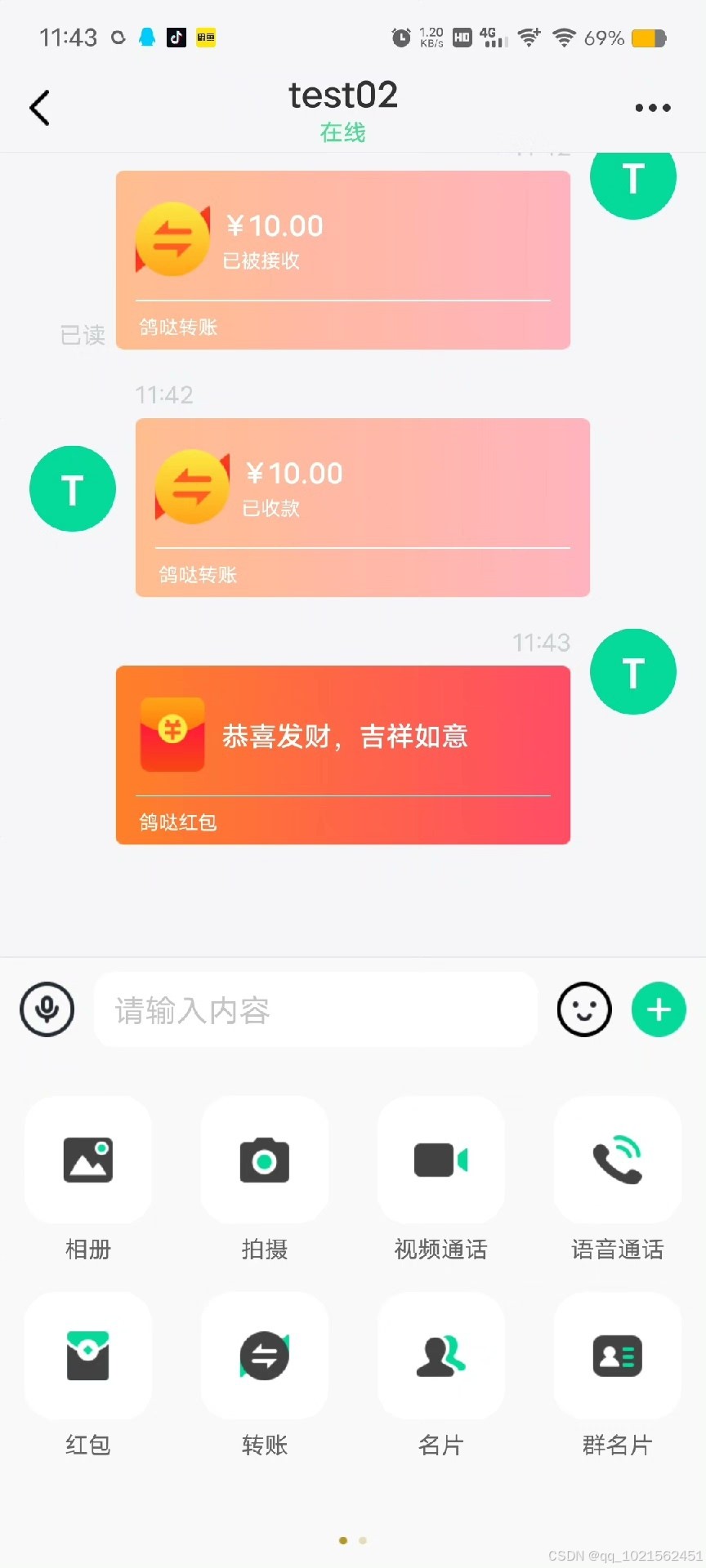Open 转账 to transfer money
This screenshot has height=1568, width=706.
coord(265,1356)
